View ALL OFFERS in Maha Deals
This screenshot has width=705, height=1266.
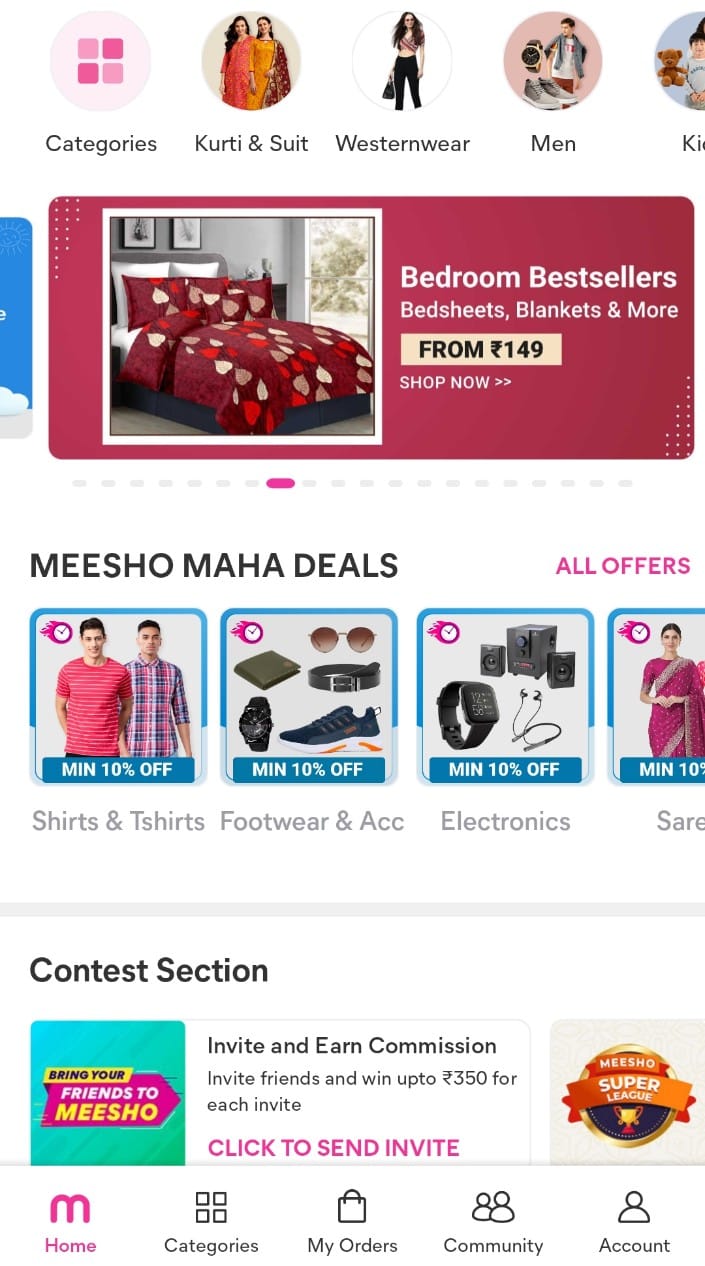click(623, 566)
